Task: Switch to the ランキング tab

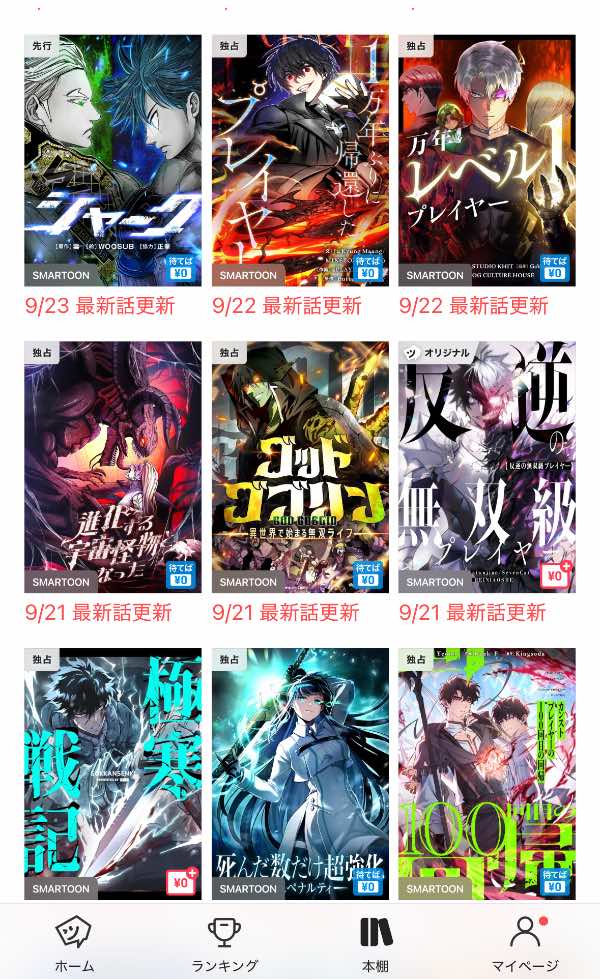Action: coord(225,943)
